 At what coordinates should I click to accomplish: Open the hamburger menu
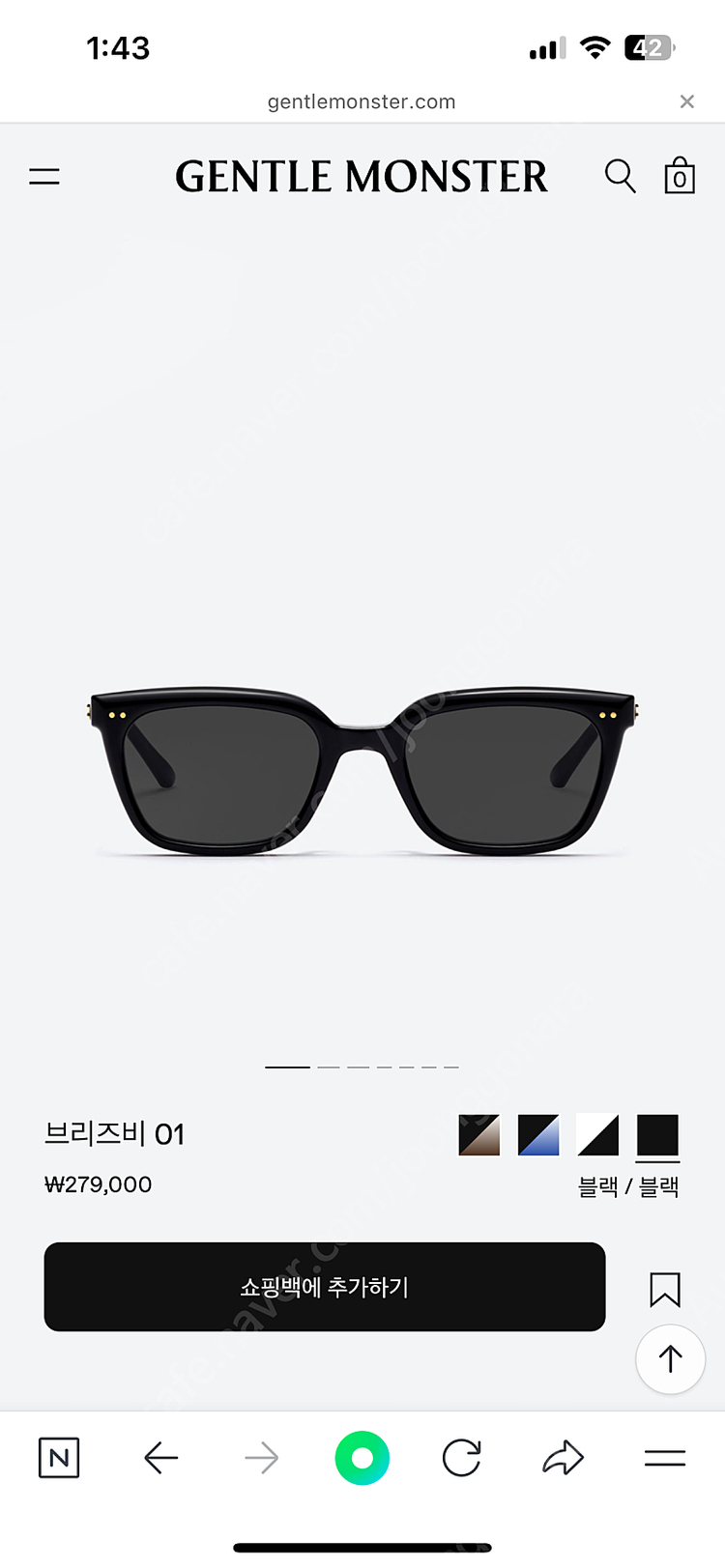pos(44,177)
